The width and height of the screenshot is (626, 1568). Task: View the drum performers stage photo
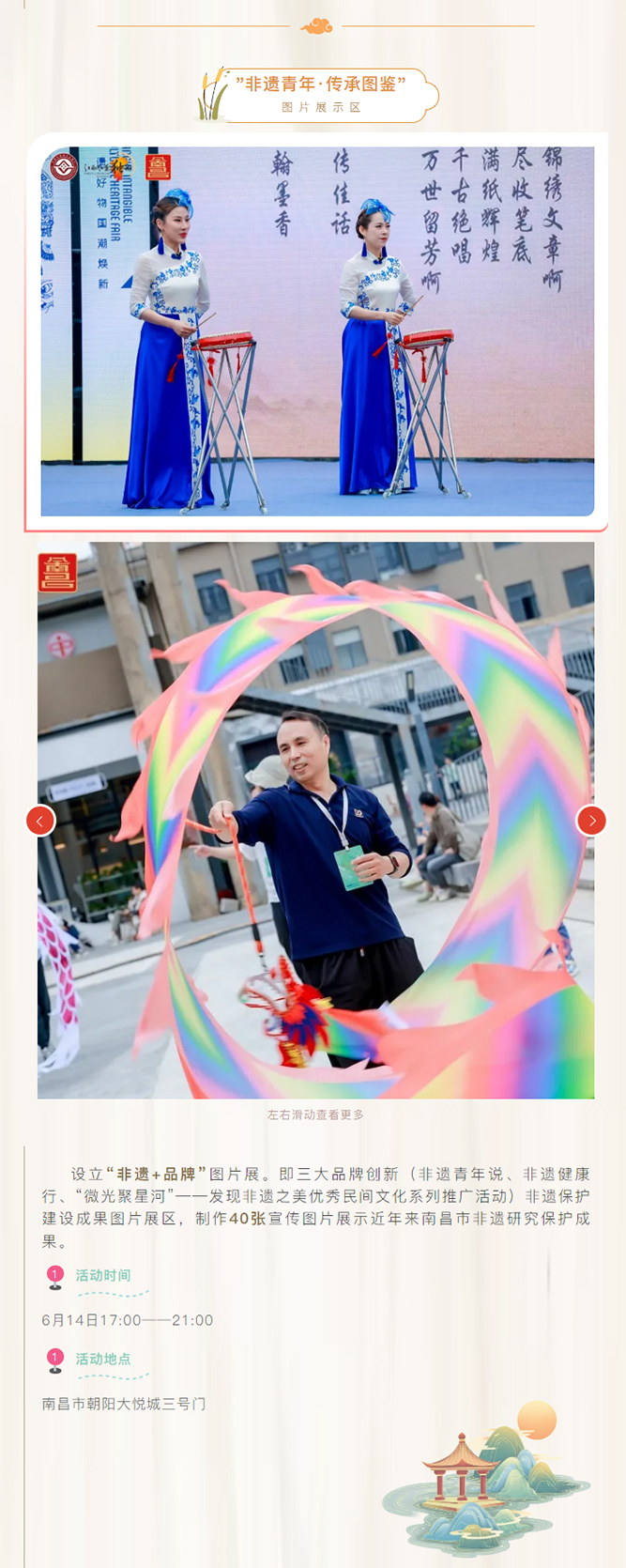(317, 331)
